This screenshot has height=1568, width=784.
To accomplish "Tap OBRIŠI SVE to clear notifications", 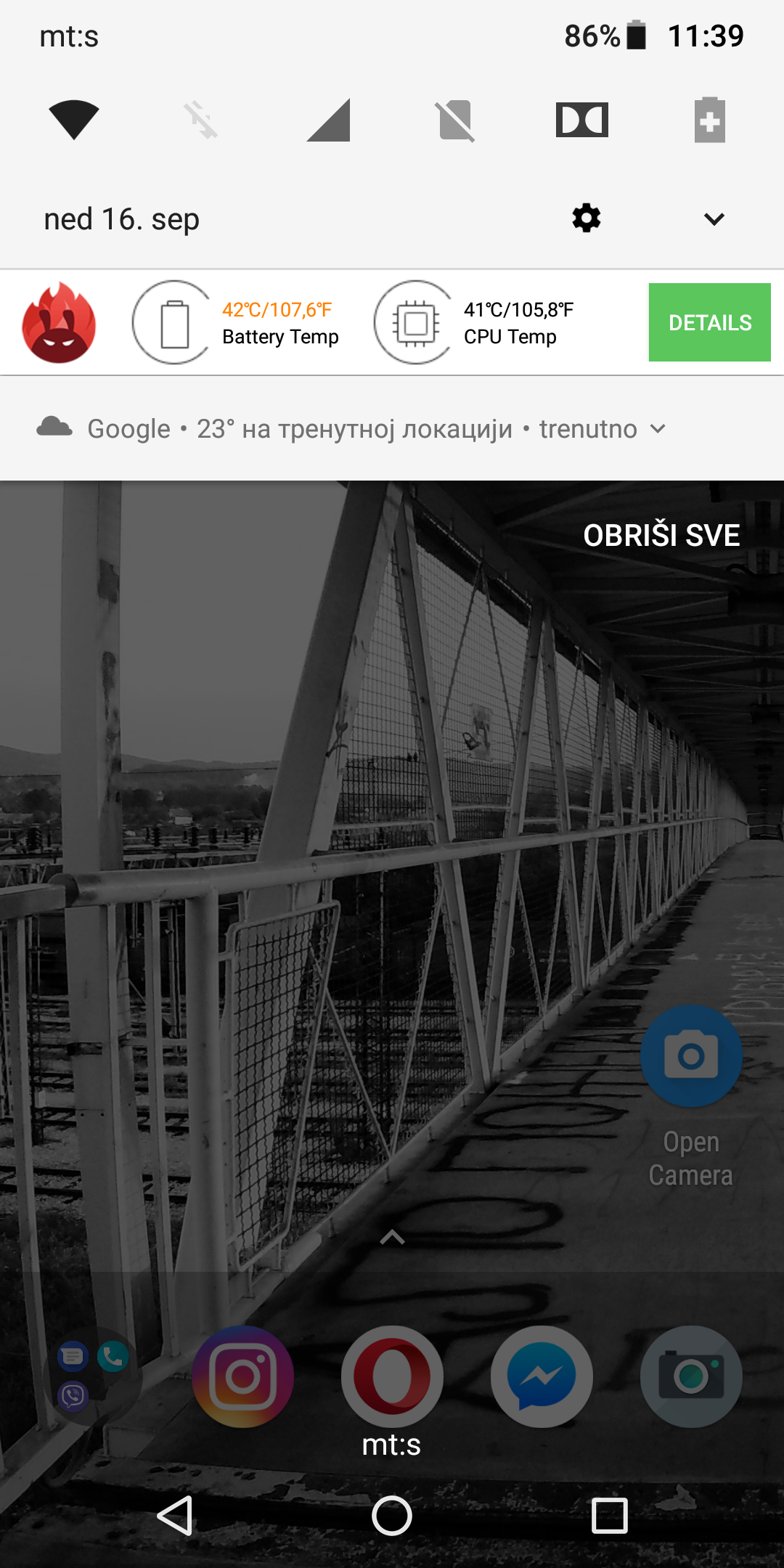I will pos(661,536).
